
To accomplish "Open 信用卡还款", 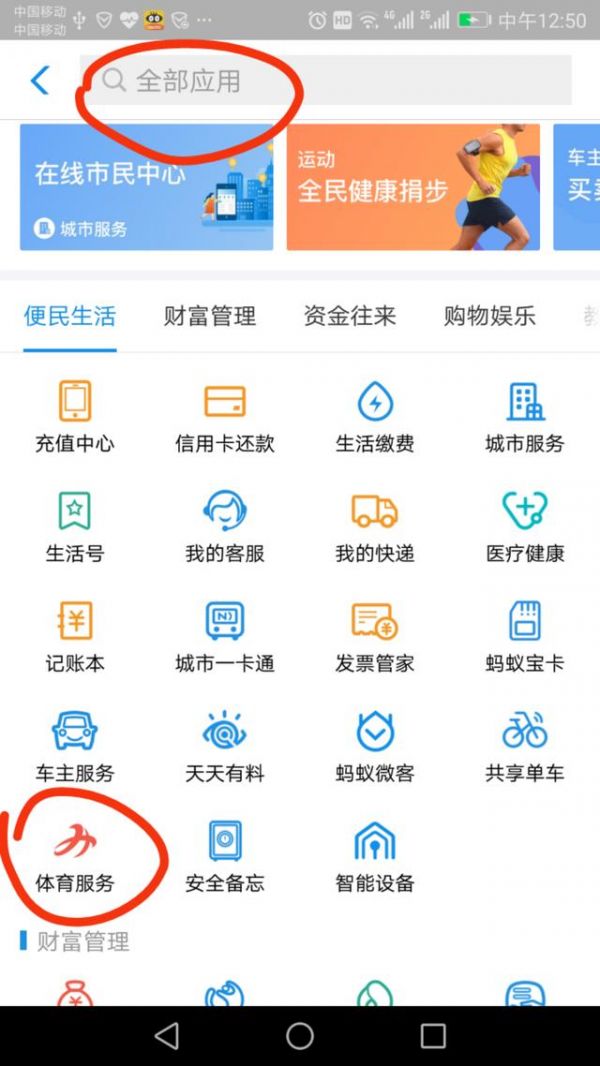I will pyautogui.click(x=225, y=416).
